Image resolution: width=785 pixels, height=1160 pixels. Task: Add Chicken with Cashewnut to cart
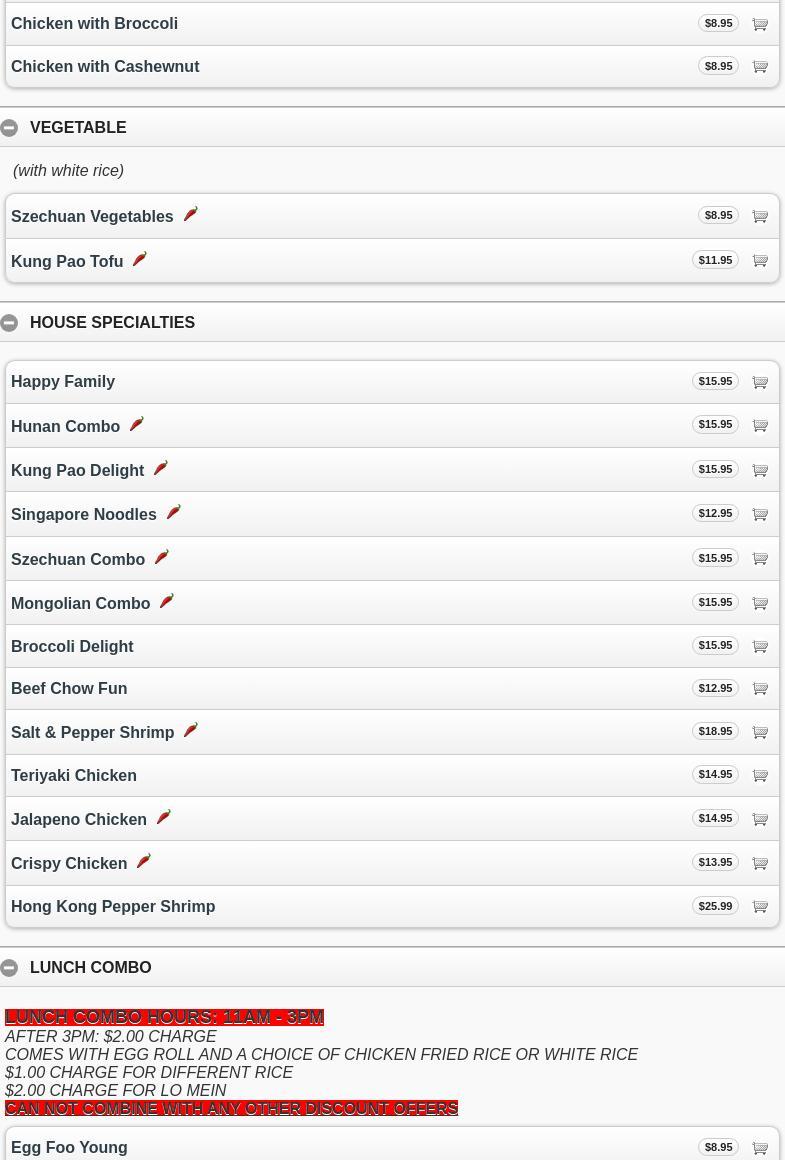760,67
